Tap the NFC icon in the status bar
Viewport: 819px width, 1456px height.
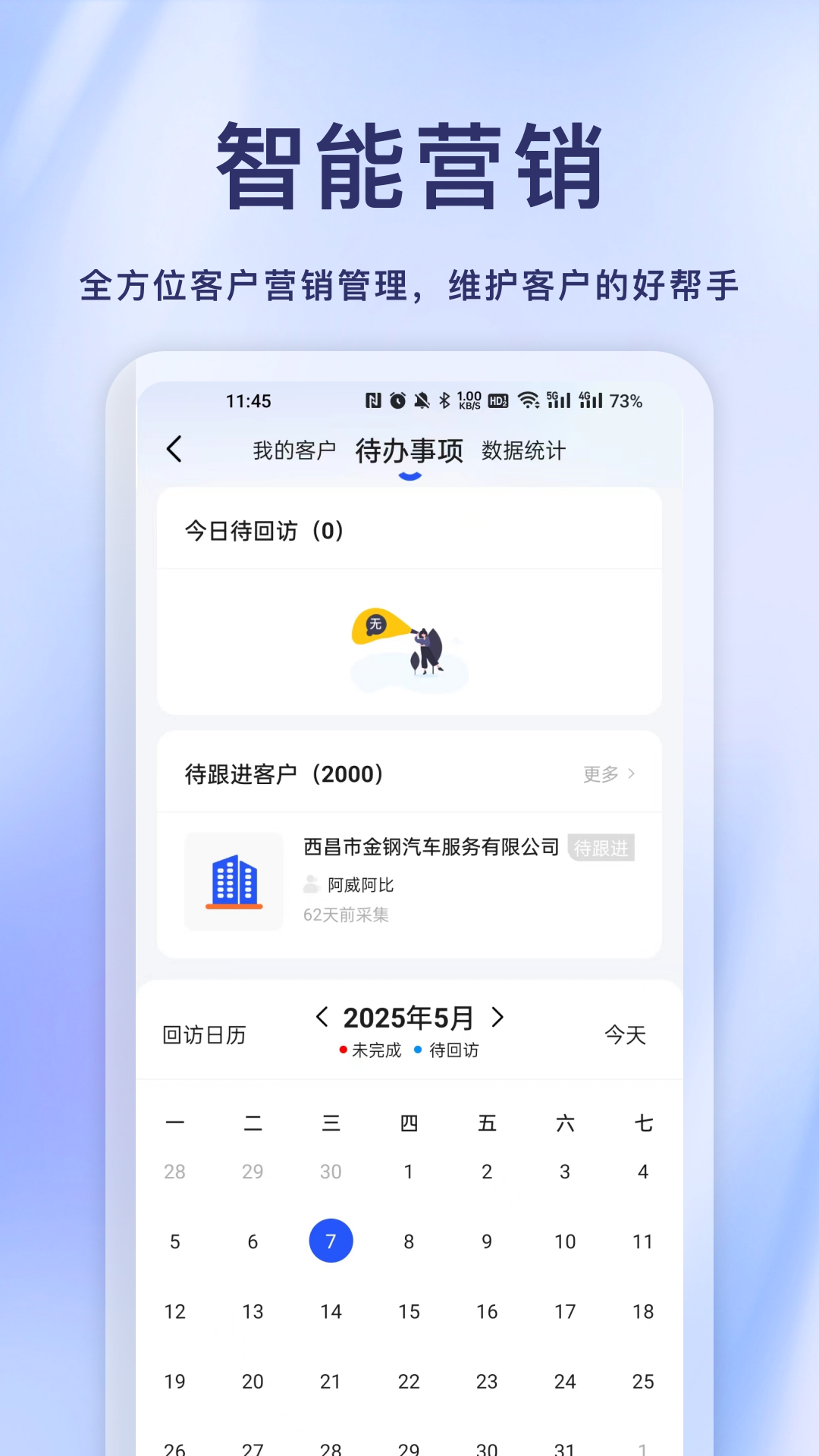373,400
